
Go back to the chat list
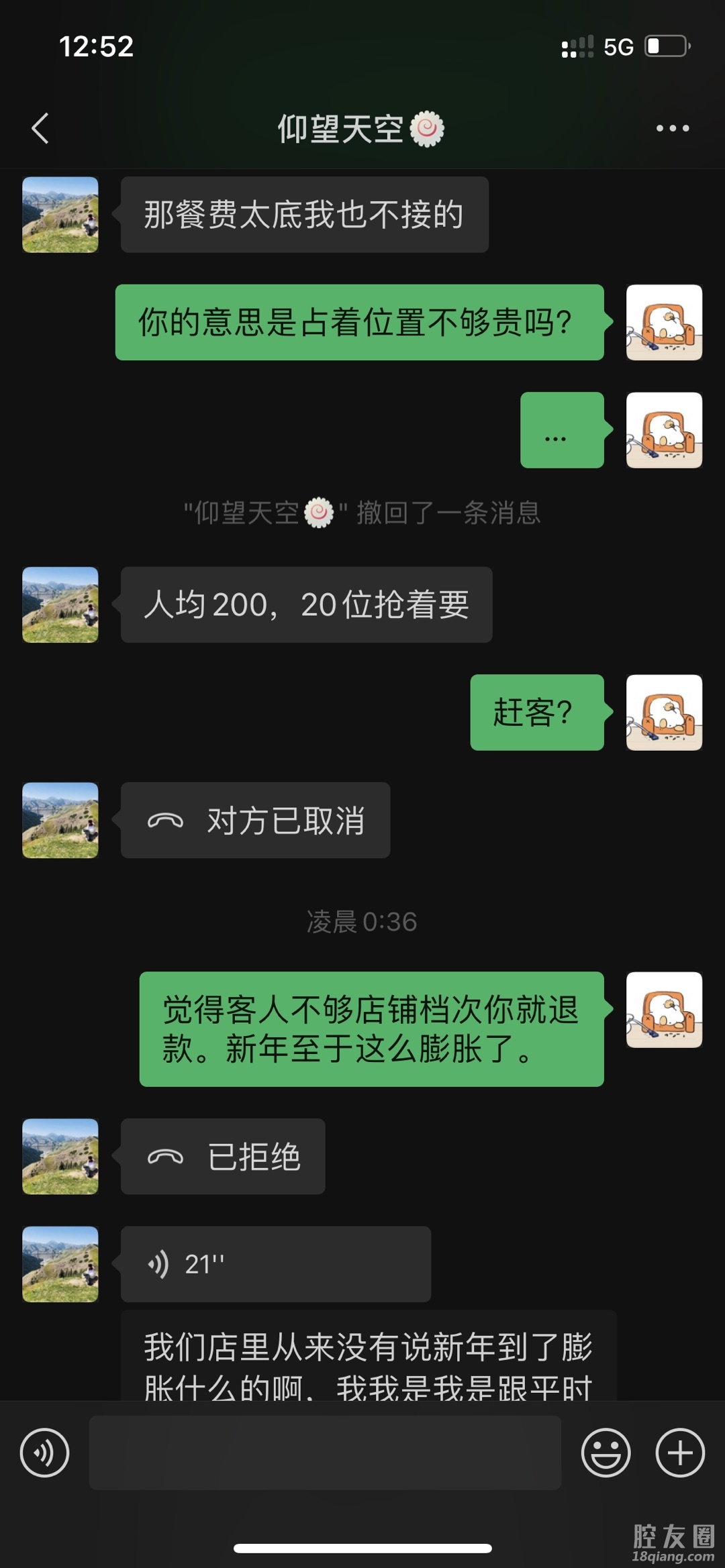coord(40,128)
